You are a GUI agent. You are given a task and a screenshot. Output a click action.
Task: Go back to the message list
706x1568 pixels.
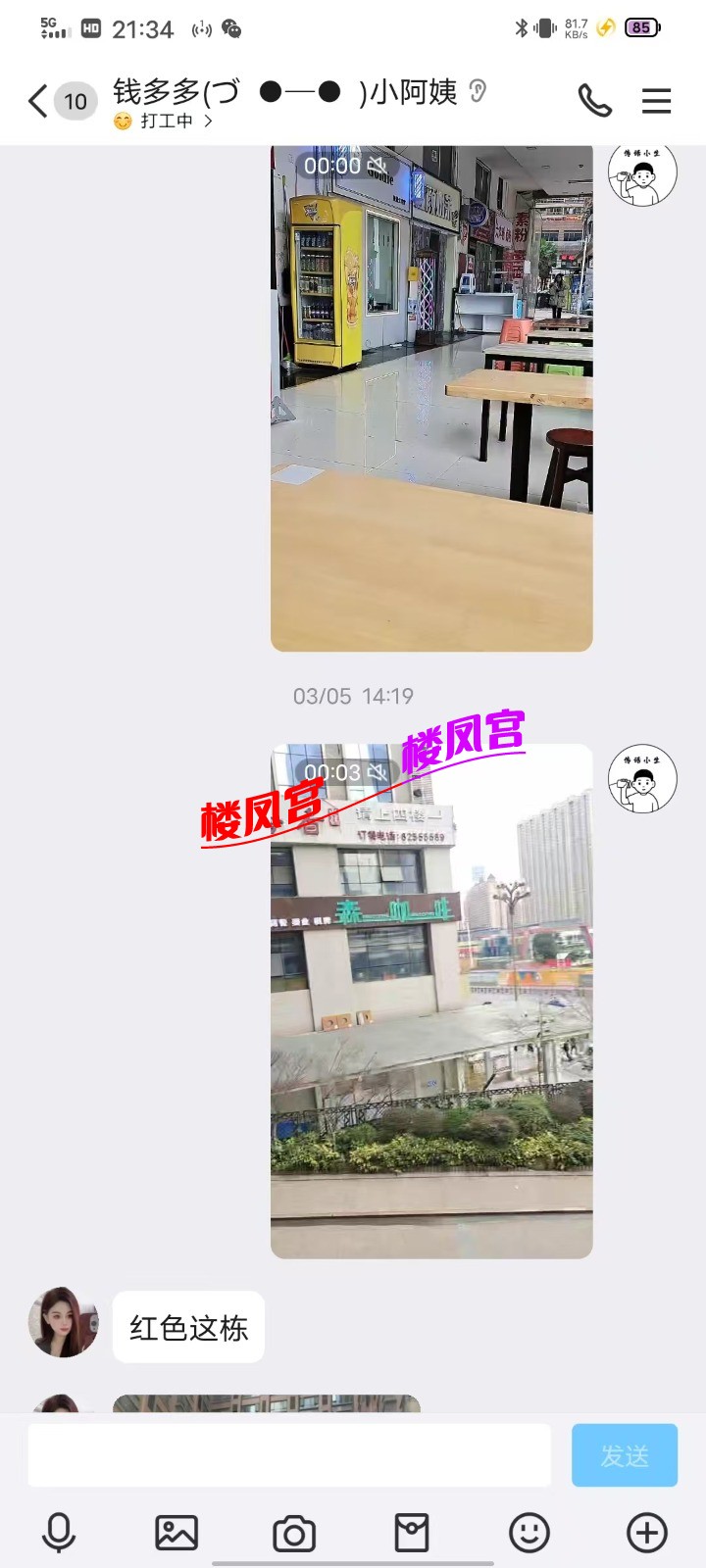click(39, 101)
